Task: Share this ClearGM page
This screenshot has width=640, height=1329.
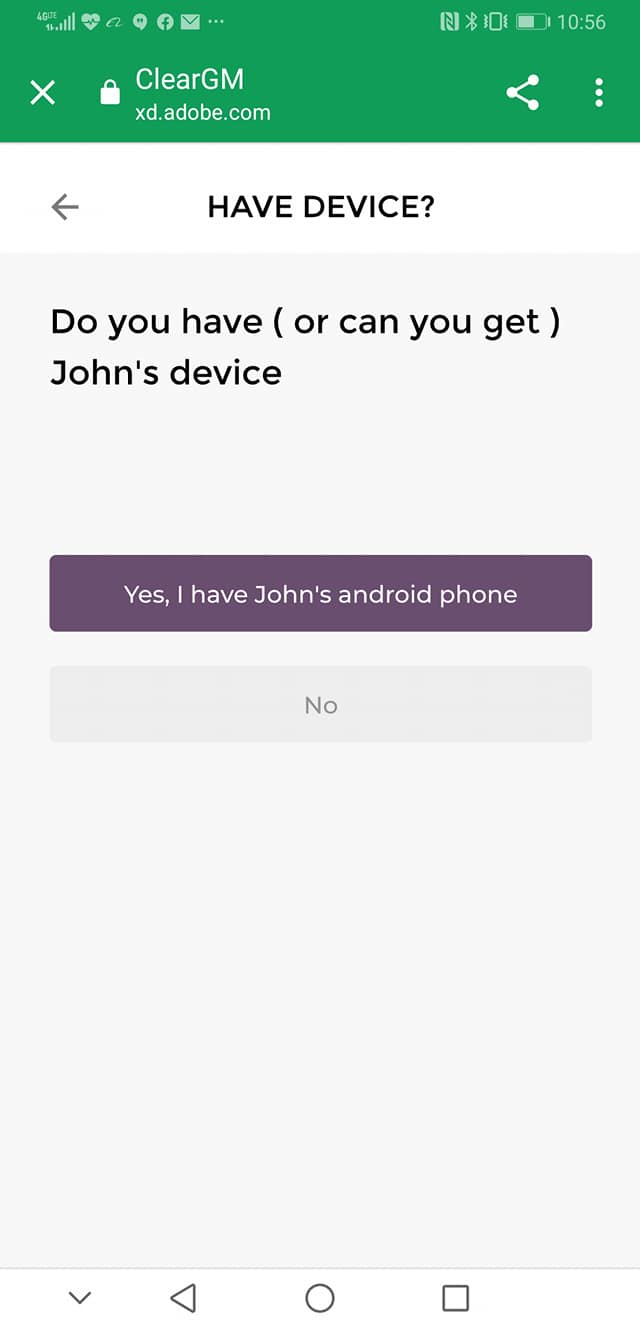Action: coord(522,93)
